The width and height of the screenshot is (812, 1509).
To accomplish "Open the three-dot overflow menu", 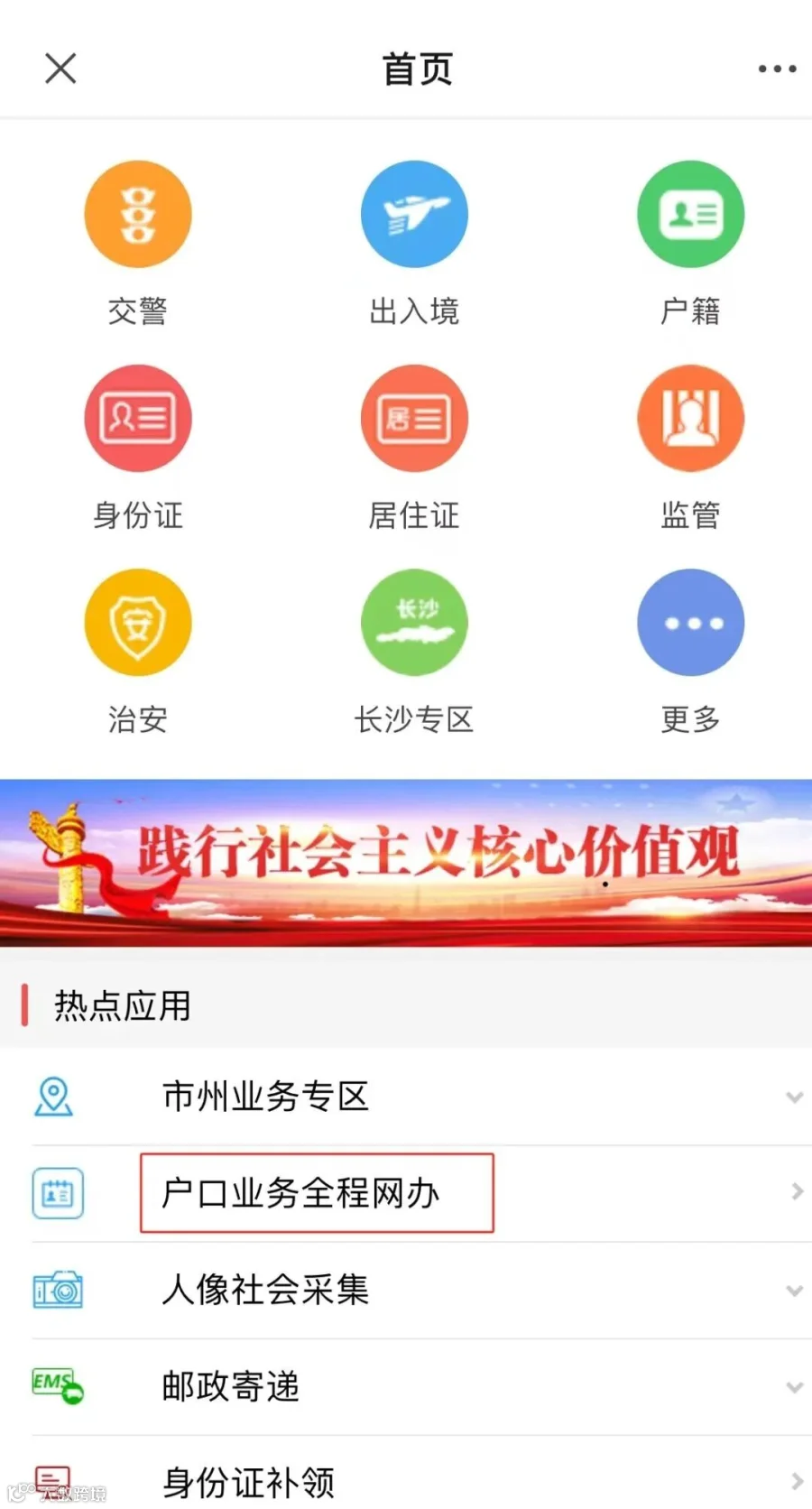I will 777,69.
